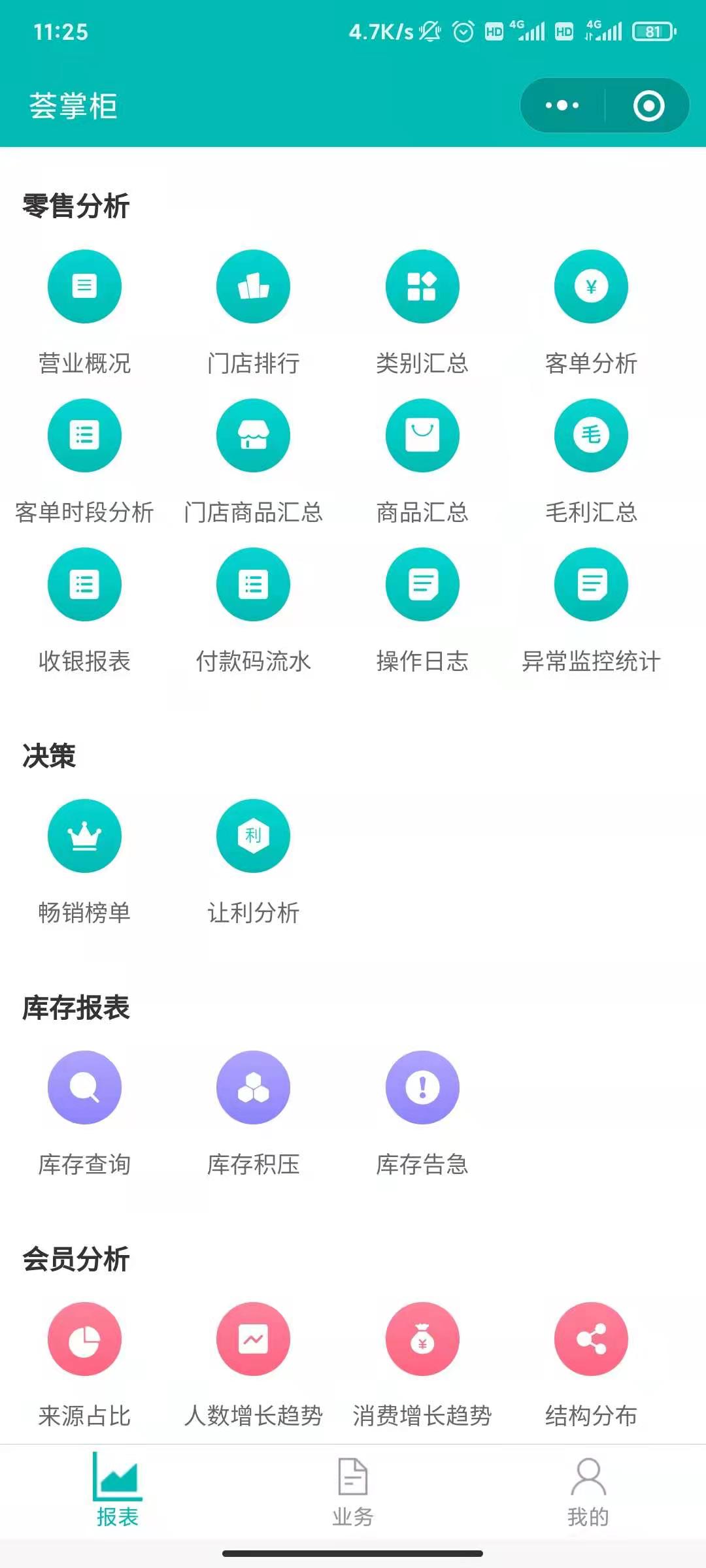The width and height of the screenshot is (706, 1568).
Task: Open 营业概况 business overview report
Action: [84, 307]
